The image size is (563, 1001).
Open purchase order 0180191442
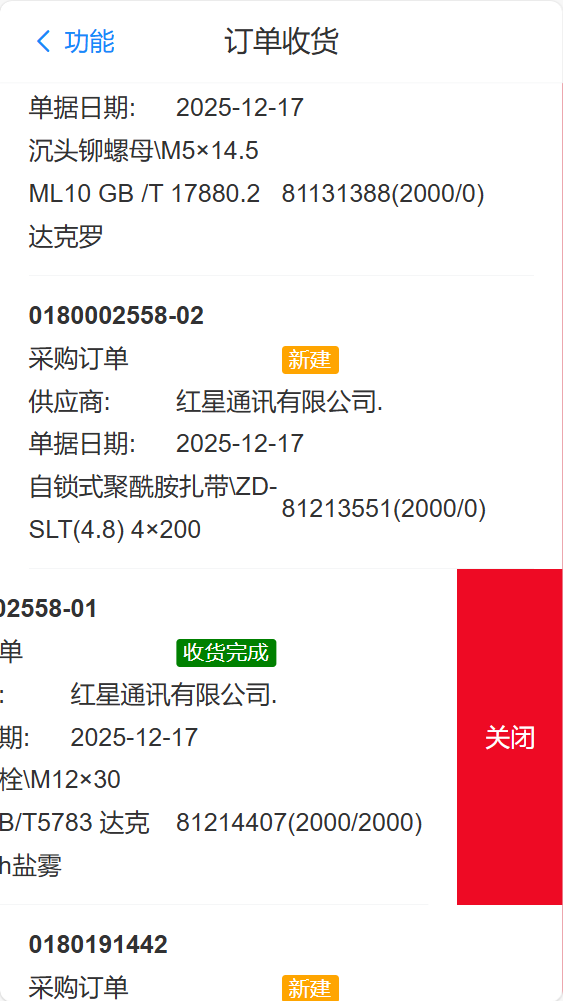[281, 953]
